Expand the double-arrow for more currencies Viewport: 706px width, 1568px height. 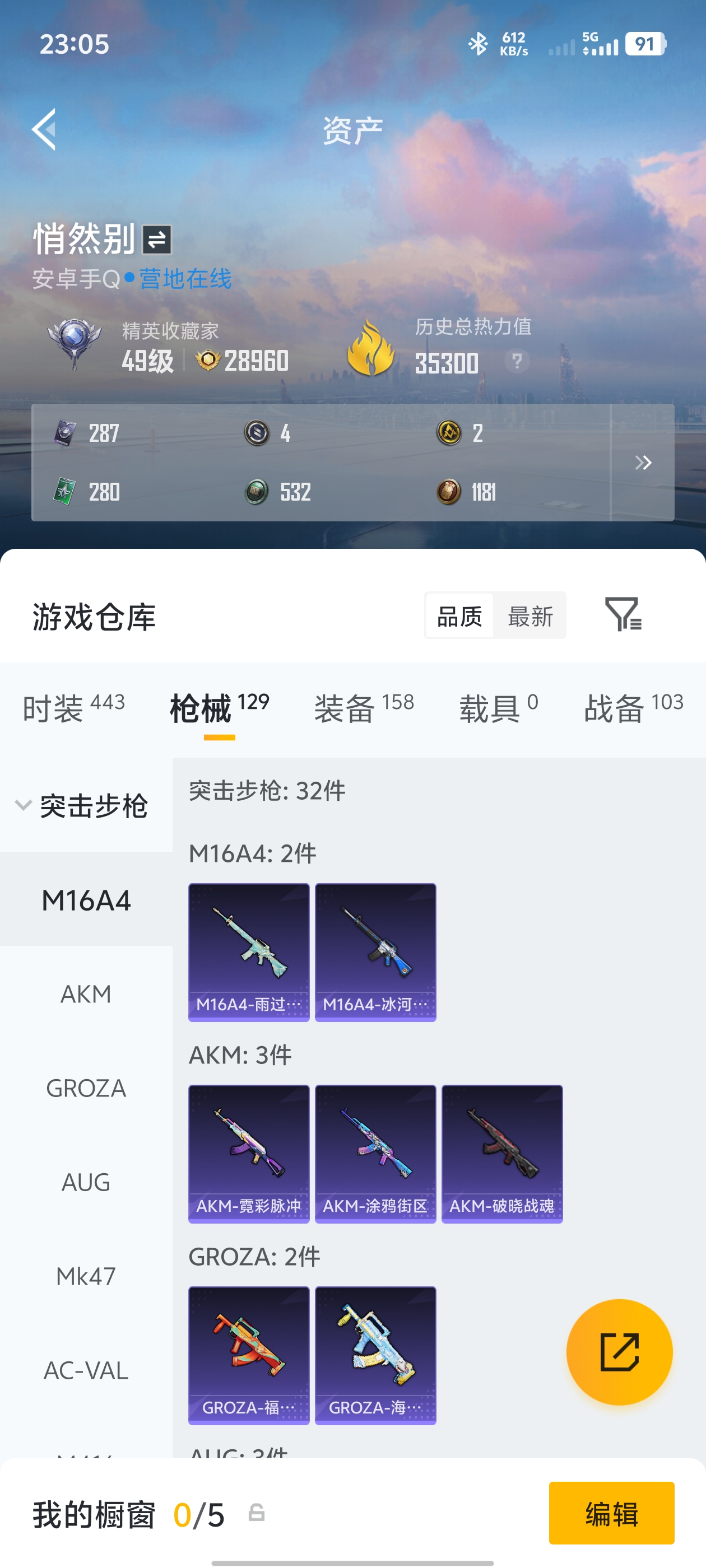643,462
